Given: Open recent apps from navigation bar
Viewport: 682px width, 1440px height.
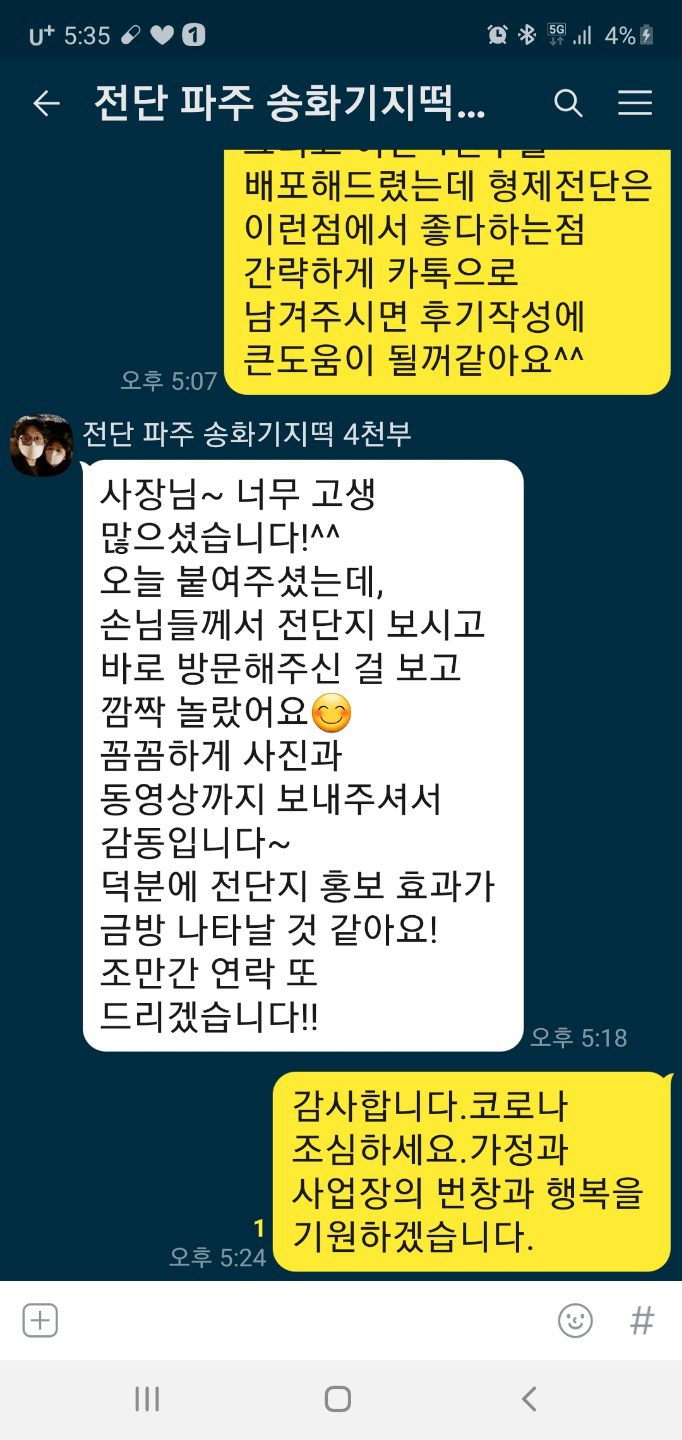Looking at the screenshot, I should [147, 1399].
